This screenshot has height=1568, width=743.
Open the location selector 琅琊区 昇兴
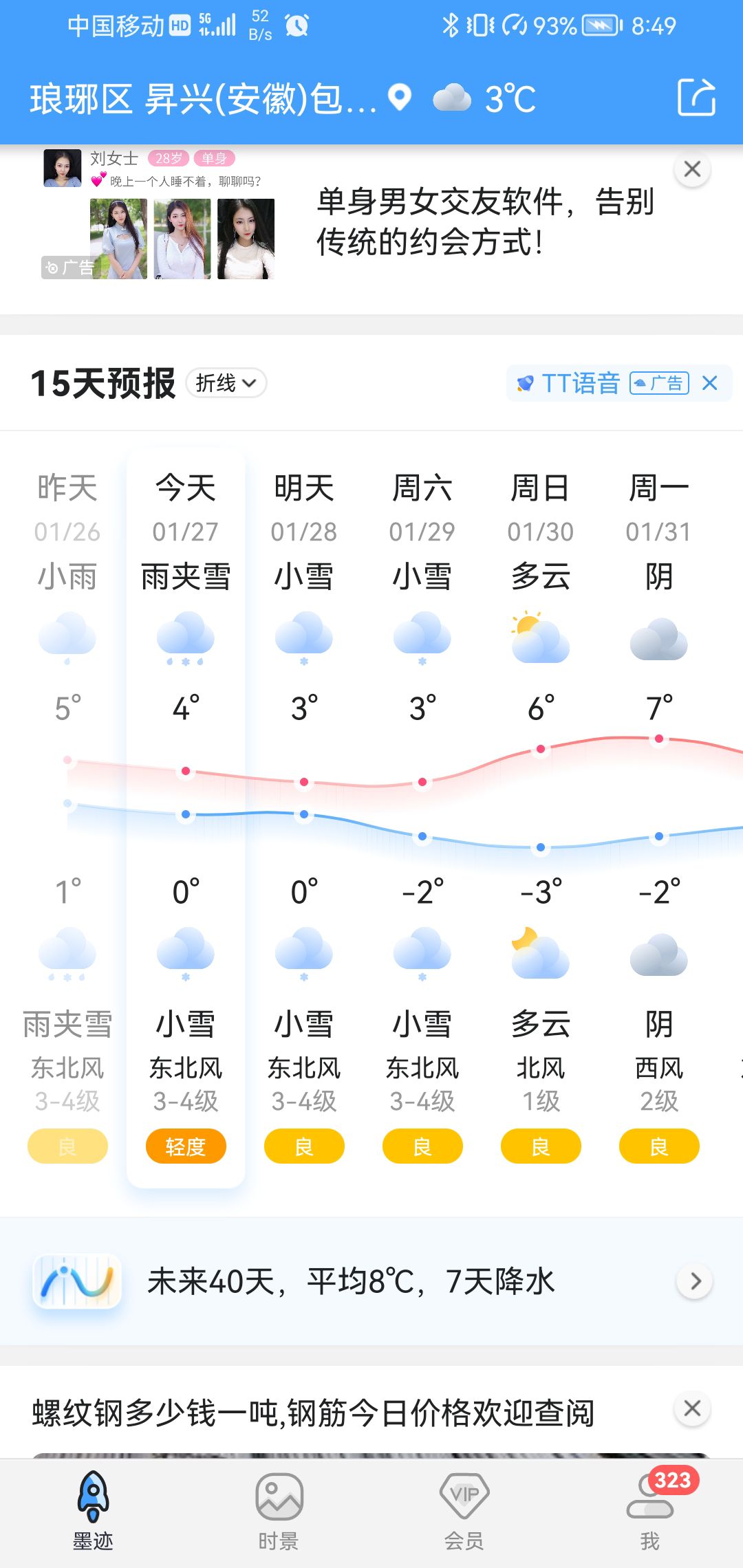pos(220,99)
